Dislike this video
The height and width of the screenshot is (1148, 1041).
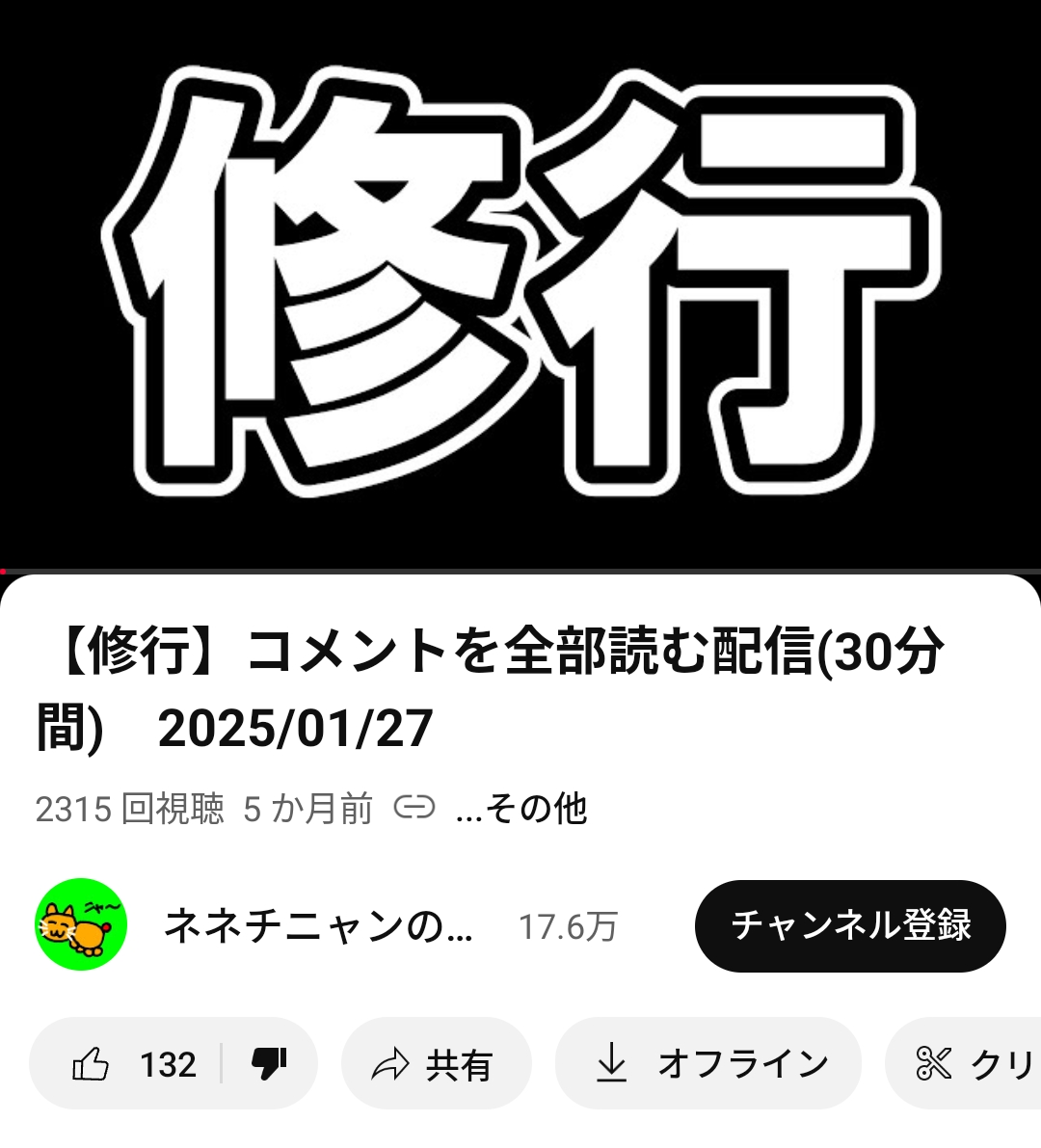269,1064
